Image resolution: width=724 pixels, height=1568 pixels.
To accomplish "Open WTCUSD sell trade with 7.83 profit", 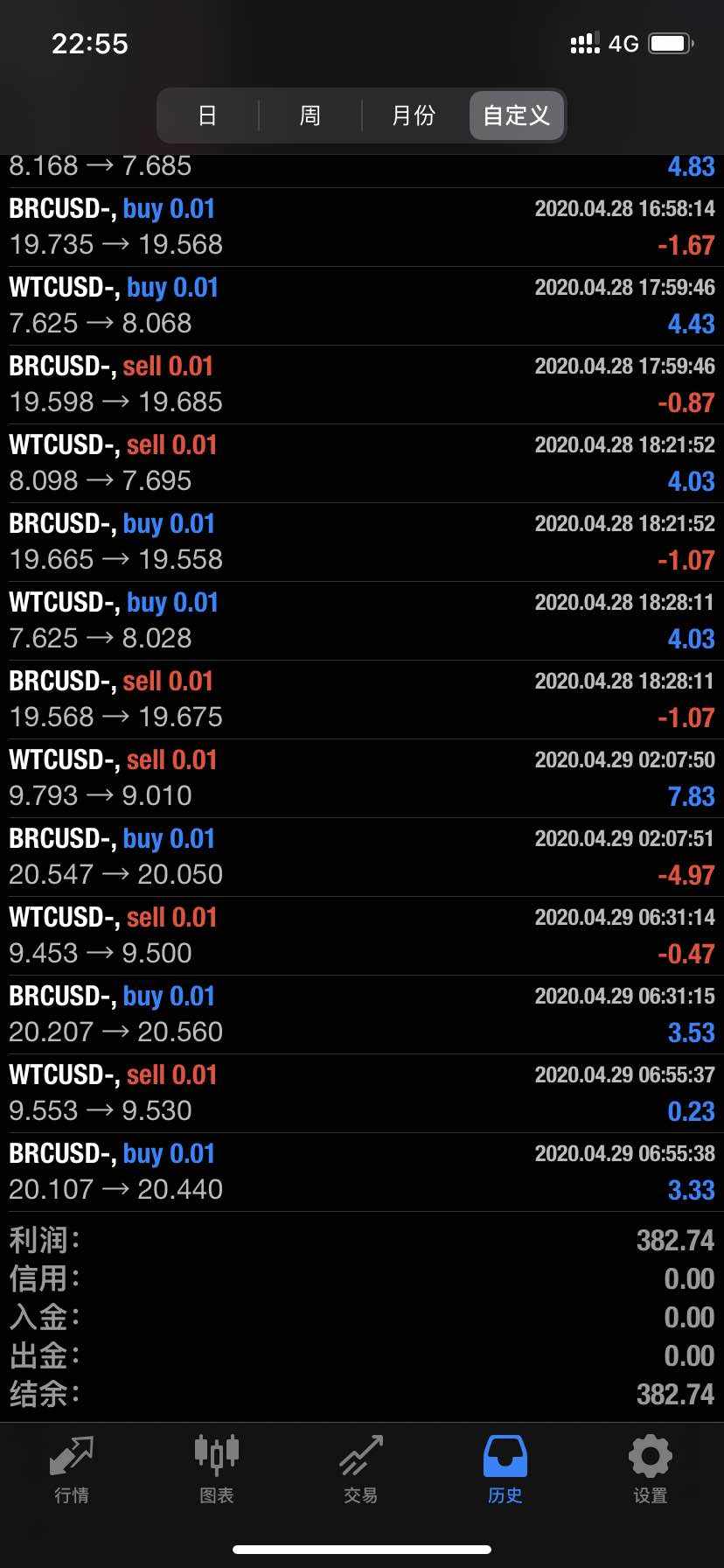I will coord(362,778).
